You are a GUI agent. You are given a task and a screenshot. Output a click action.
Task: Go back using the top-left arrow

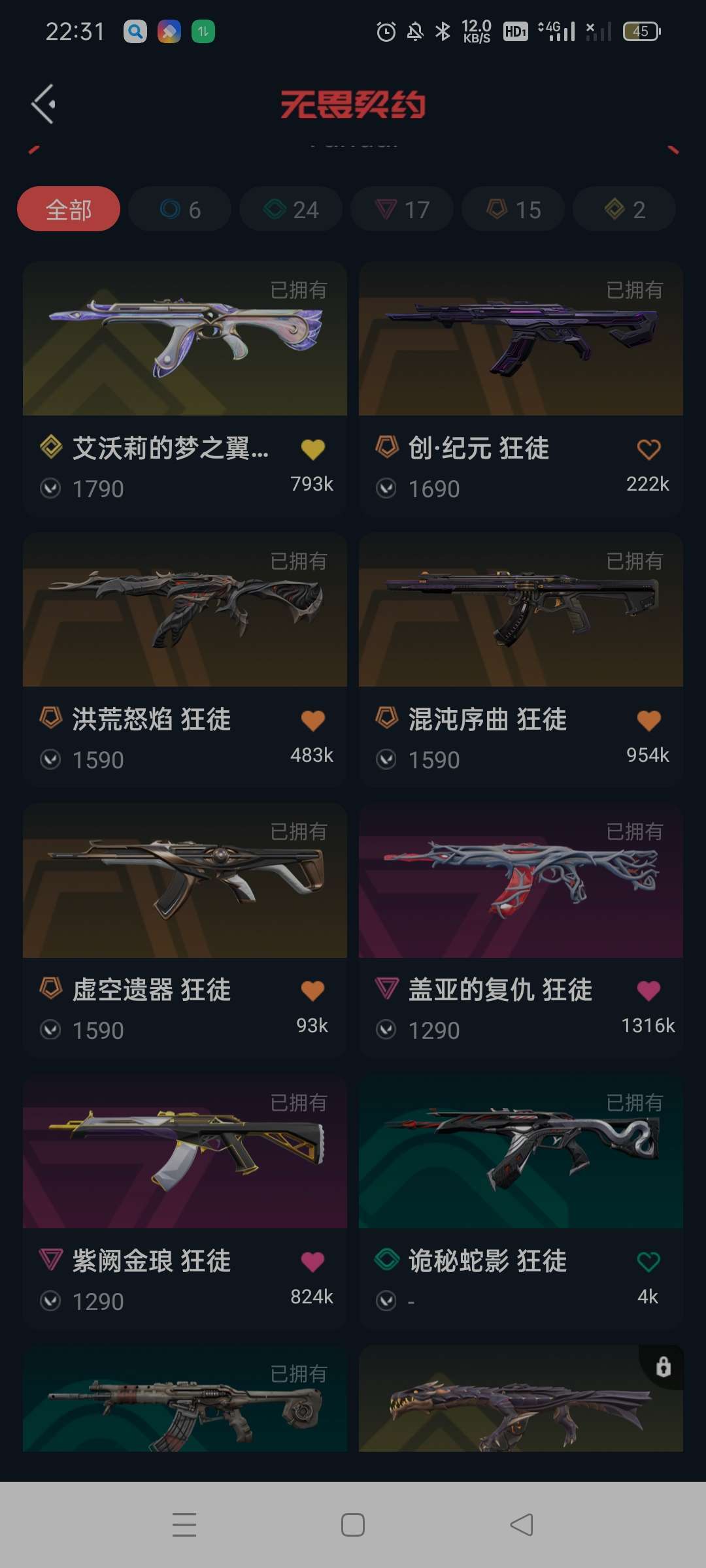[43, 104]
